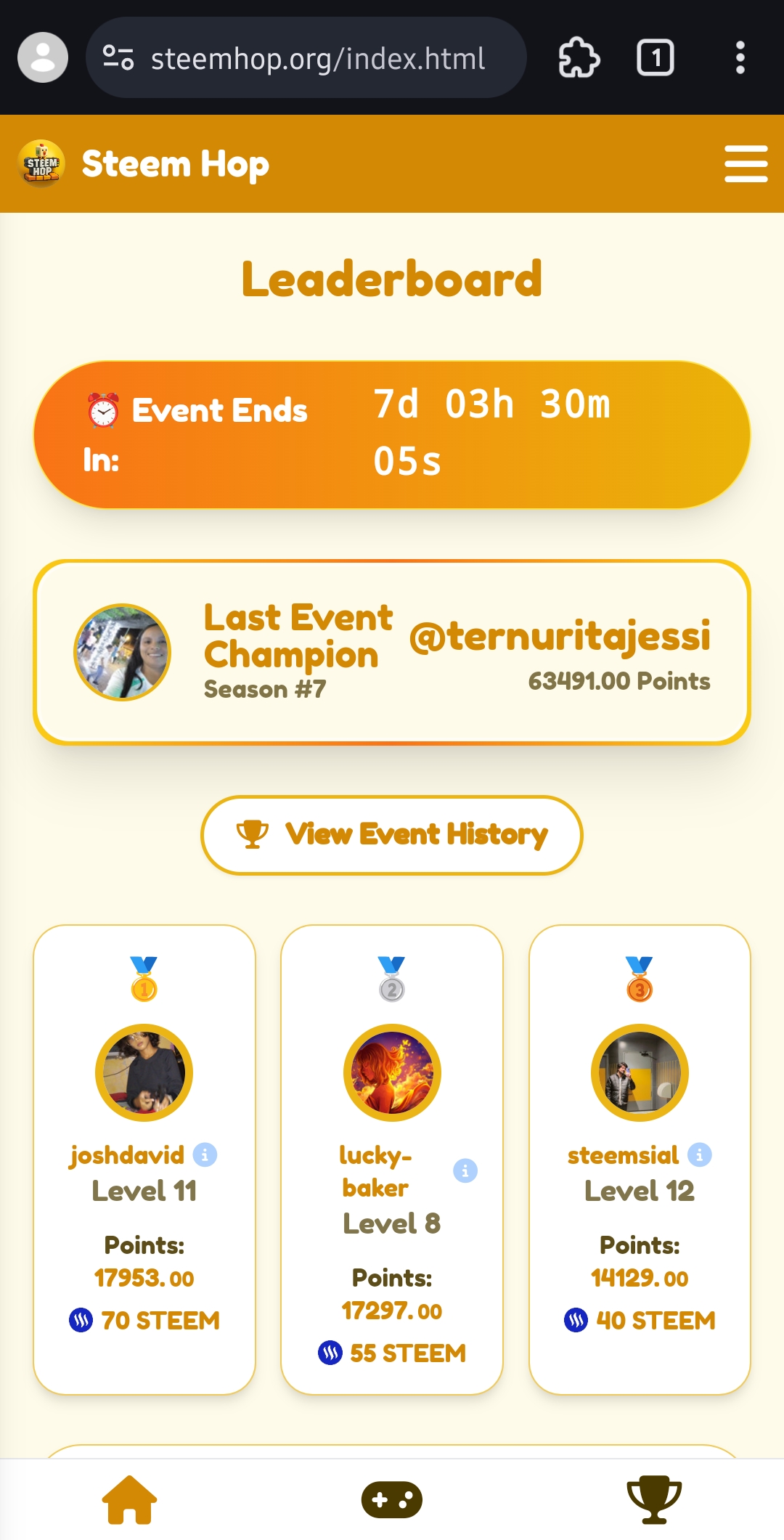Go to the home tab
Viewport: 784px width, 1540px height.
tap(129, 1500)
